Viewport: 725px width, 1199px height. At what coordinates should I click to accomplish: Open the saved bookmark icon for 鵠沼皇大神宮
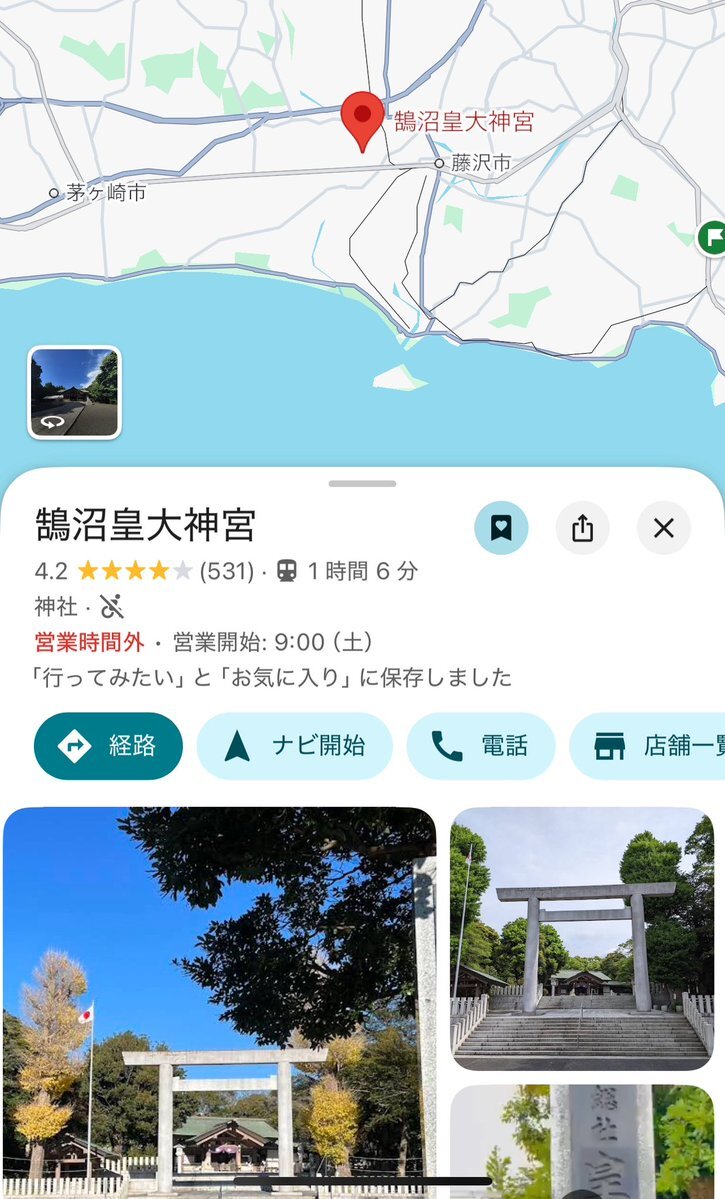pos(501,528)
